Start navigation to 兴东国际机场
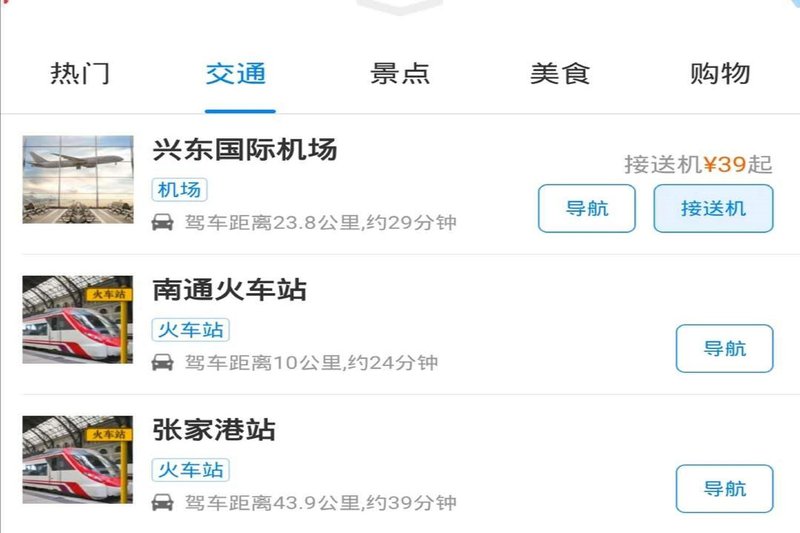Viewport: 800px width, 533px height. [x=586, y=209]
